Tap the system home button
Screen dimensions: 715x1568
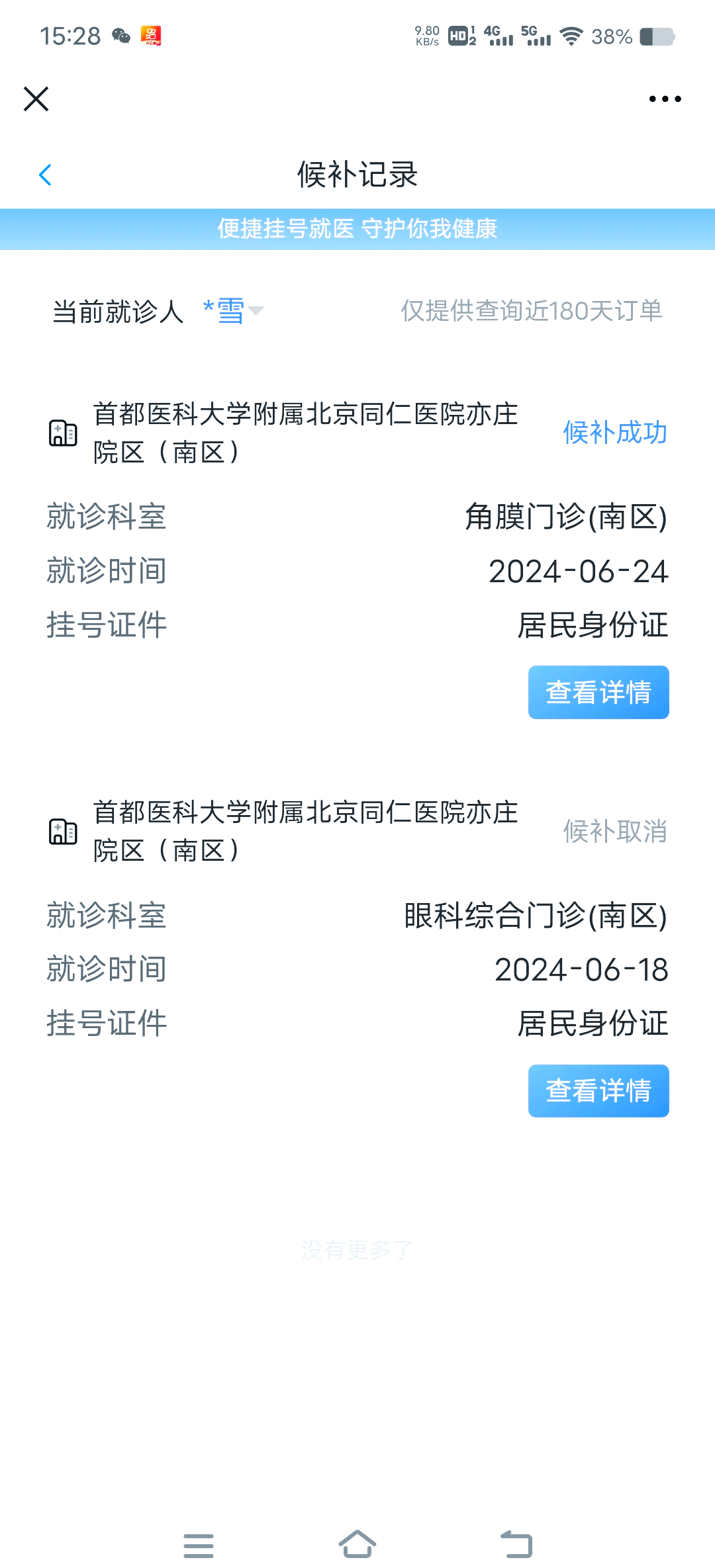pos(358,1544)
